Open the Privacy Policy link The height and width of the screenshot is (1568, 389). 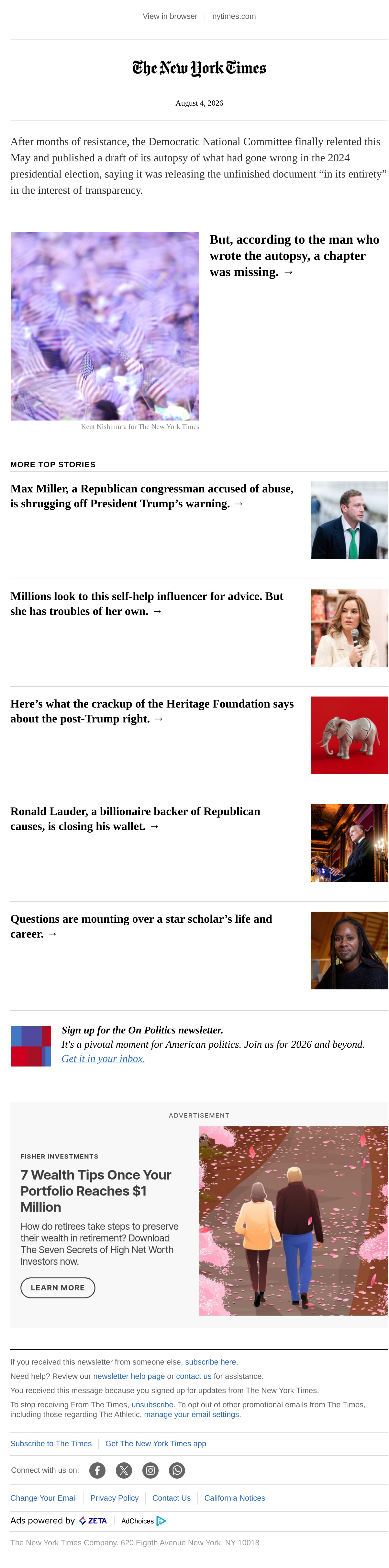click(x=114, y=1498)
